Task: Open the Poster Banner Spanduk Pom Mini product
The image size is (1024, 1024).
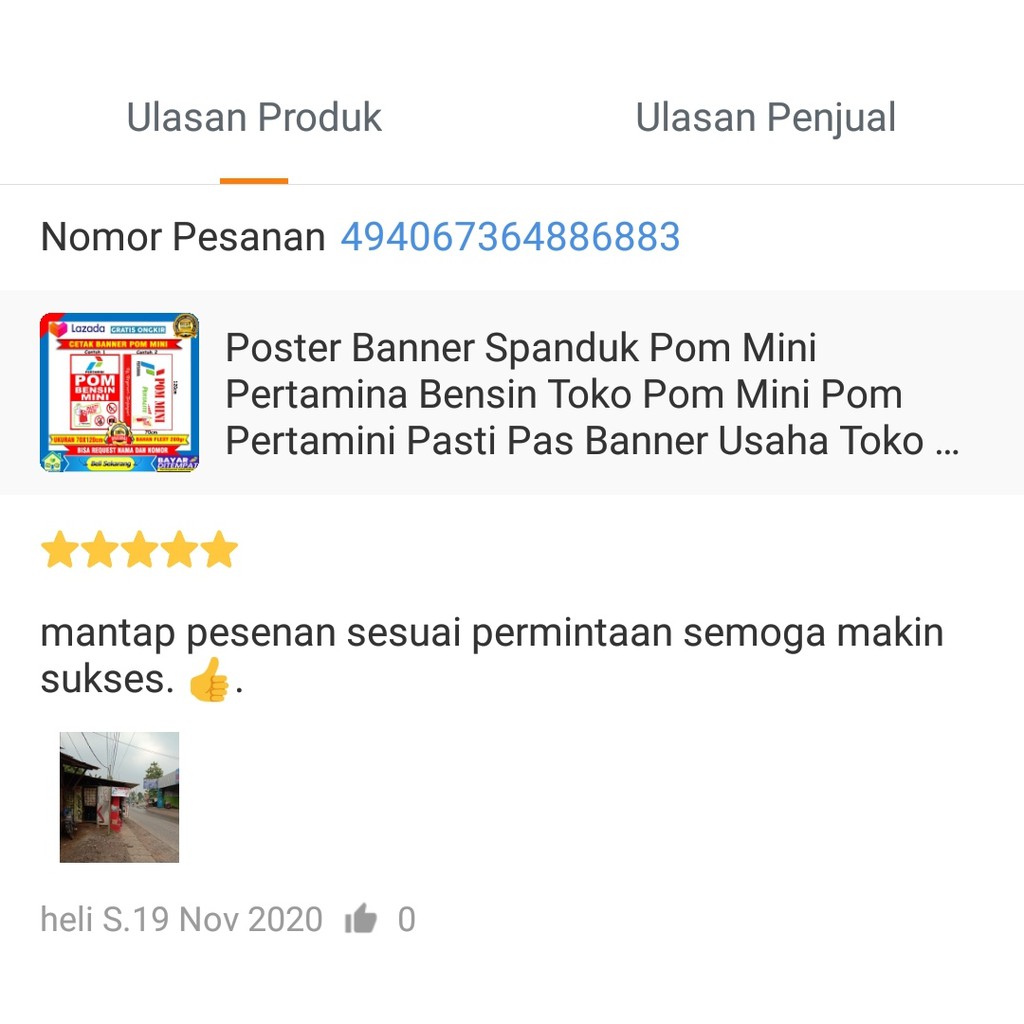Action: click(x=590, y=393)
